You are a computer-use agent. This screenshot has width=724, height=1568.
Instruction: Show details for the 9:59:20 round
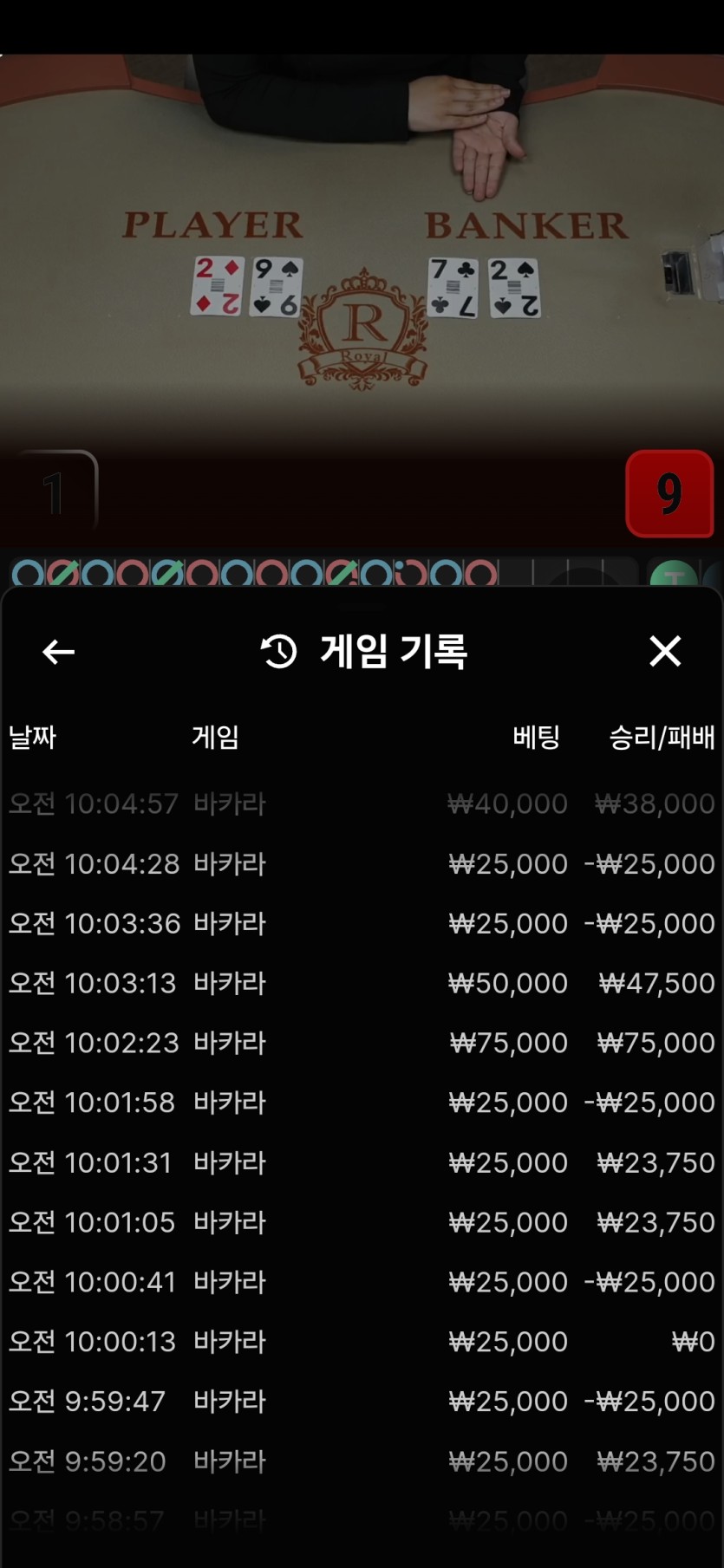pos(362,1461)
